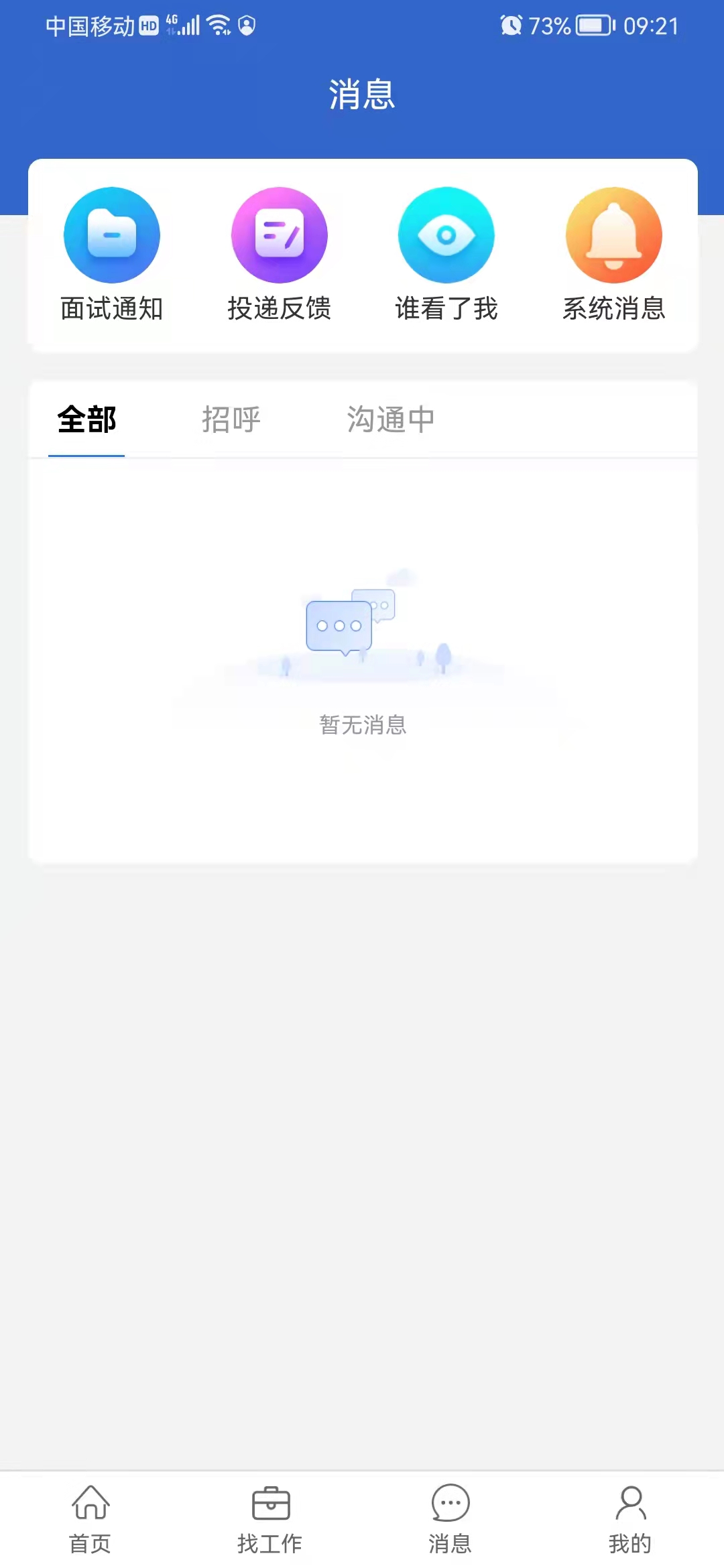
Task: Tap the 系统消息 label text
Action: [x=613, y=310]
